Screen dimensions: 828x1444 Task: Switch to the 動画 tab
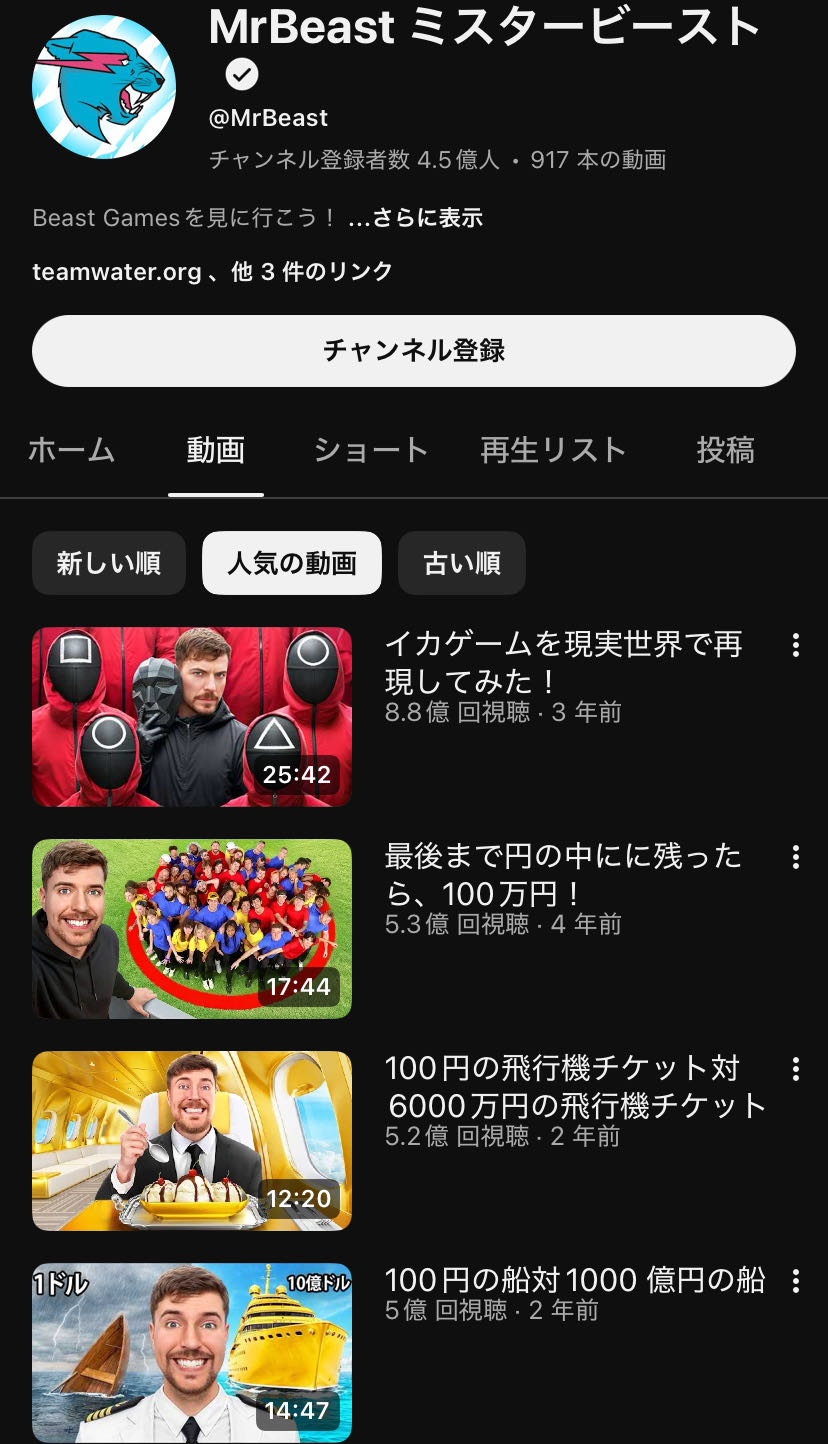pyautogui.click(x=215, y=450)
